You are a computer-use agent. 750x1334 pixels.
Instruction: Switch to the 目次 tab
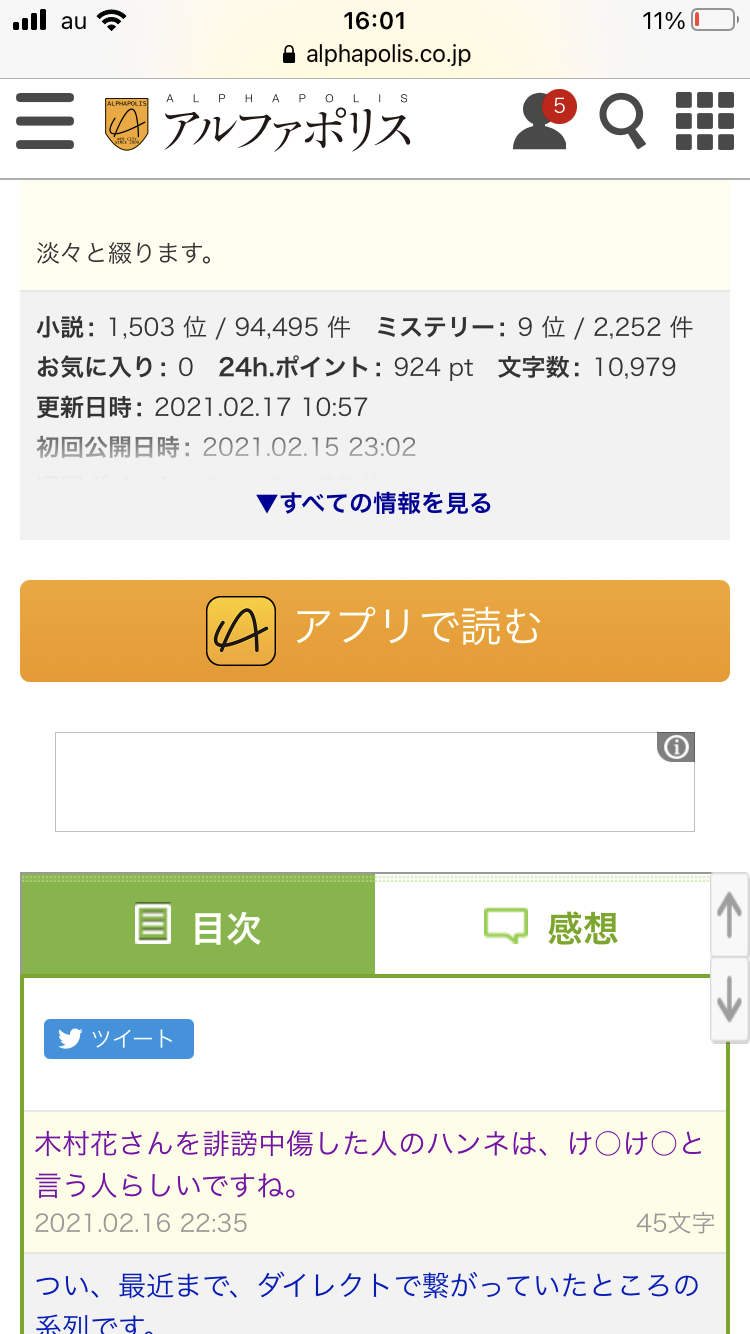(198, 926)
